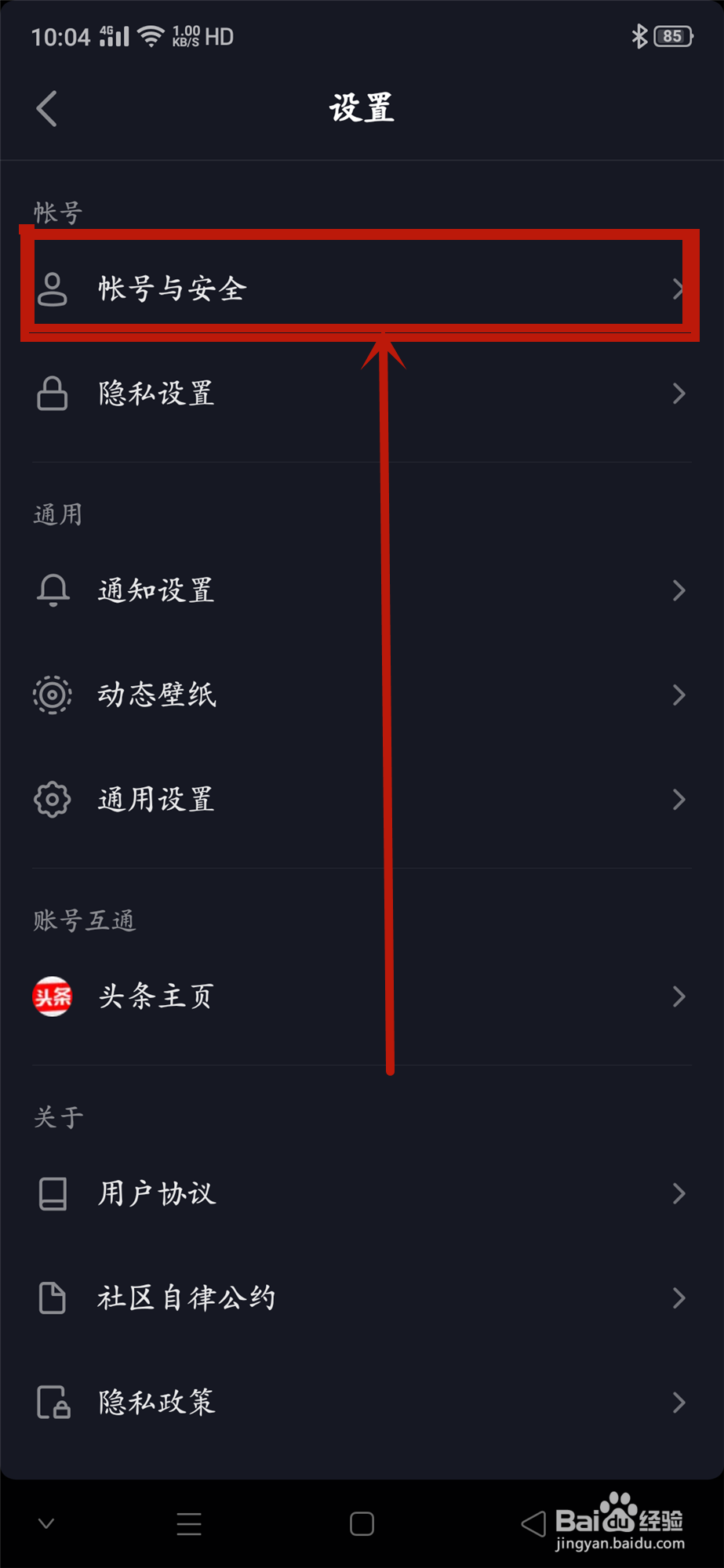Expand 隐私设置 with its right arrow
This screenshot has width=724, height=1568.
[x=678, y=394]
